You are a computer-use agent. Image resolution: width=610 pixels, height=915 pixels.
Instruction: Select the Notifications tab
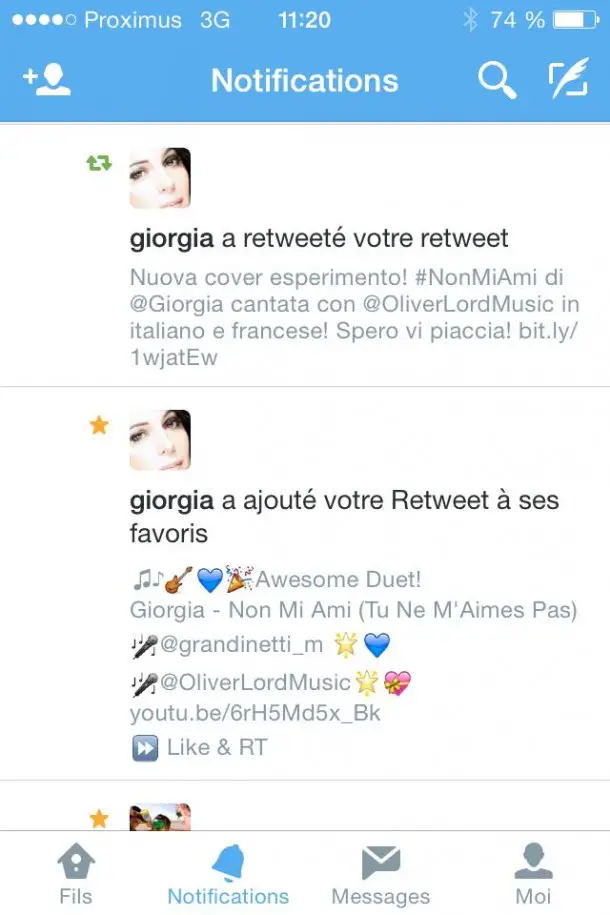coord(228,873)
